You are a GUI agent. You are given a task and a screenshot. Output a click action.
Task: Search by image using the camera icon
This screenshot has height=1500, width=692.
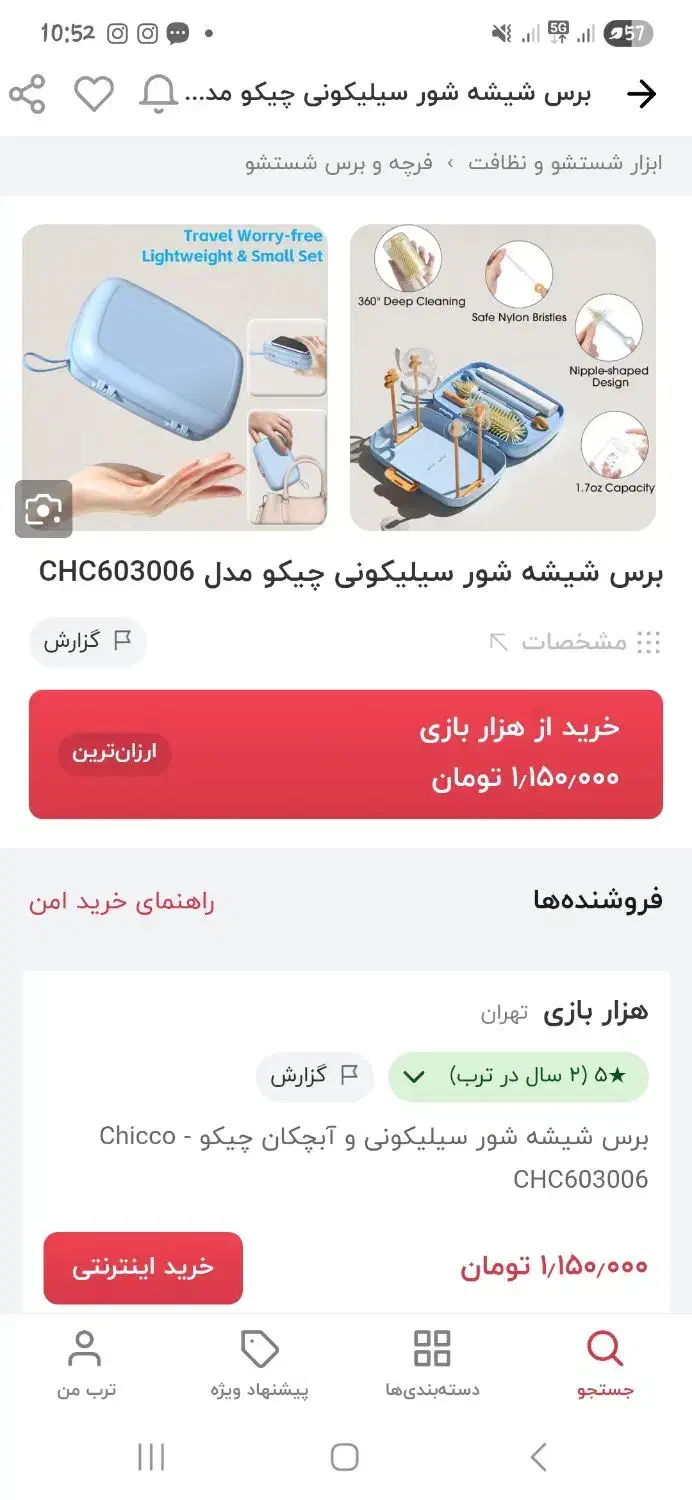(44, 509)
